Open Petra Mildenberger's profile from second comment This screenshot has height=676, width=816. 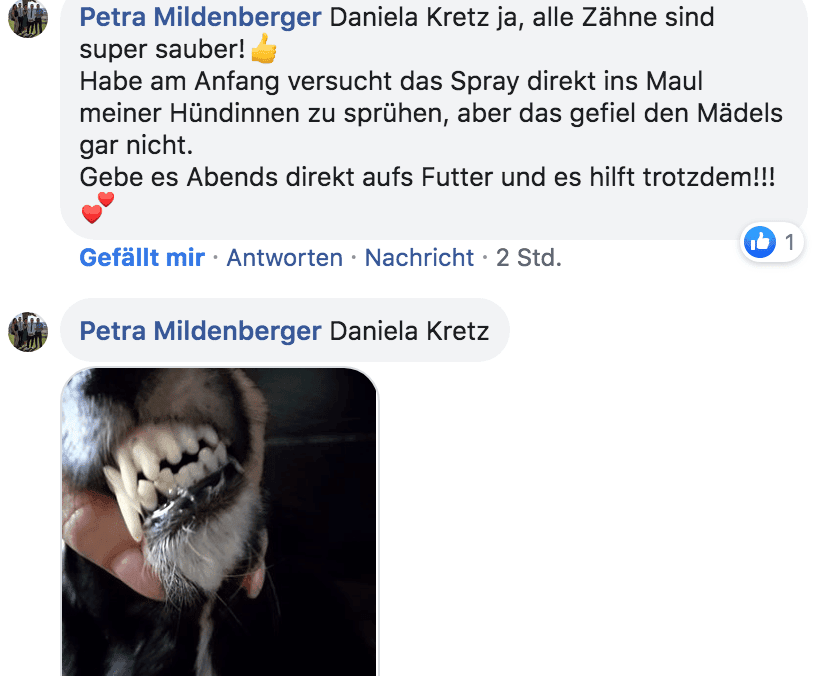tap(200, 330)
